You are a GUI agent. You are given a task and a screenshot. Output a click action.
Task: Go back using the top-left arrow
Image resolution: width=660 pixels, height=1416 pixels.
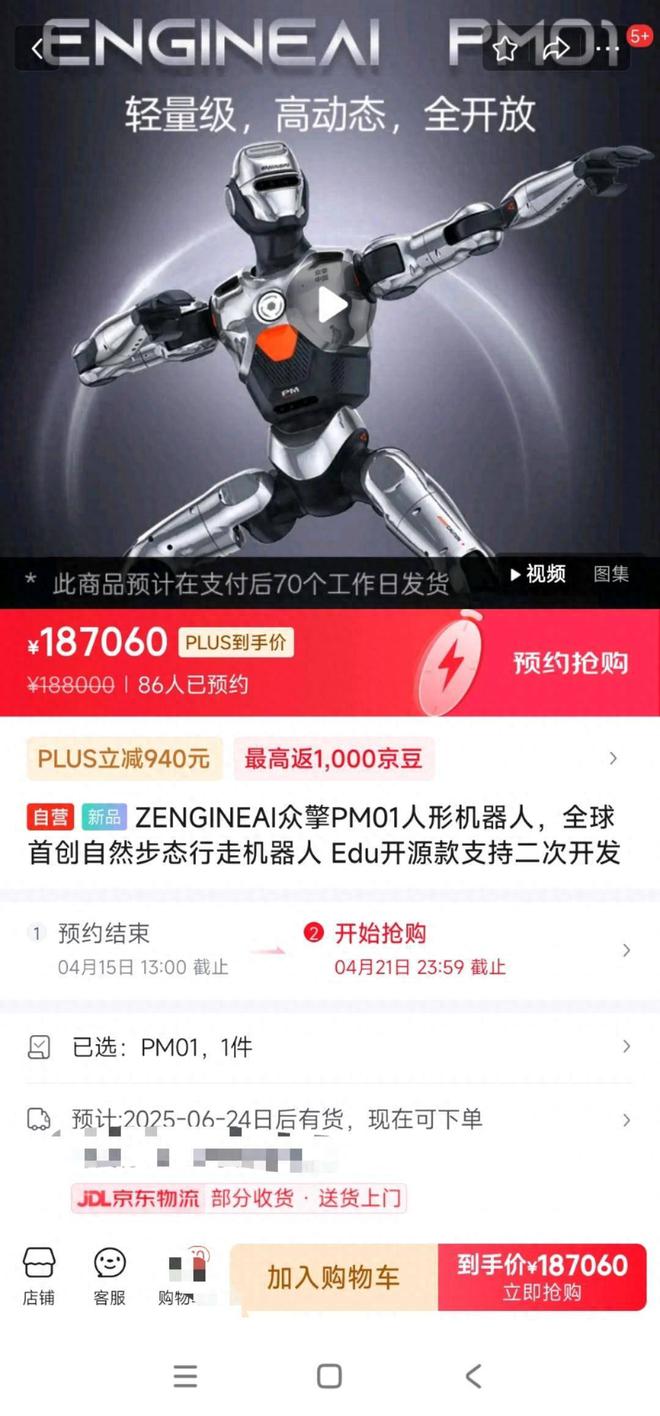[x=37, y=48]
